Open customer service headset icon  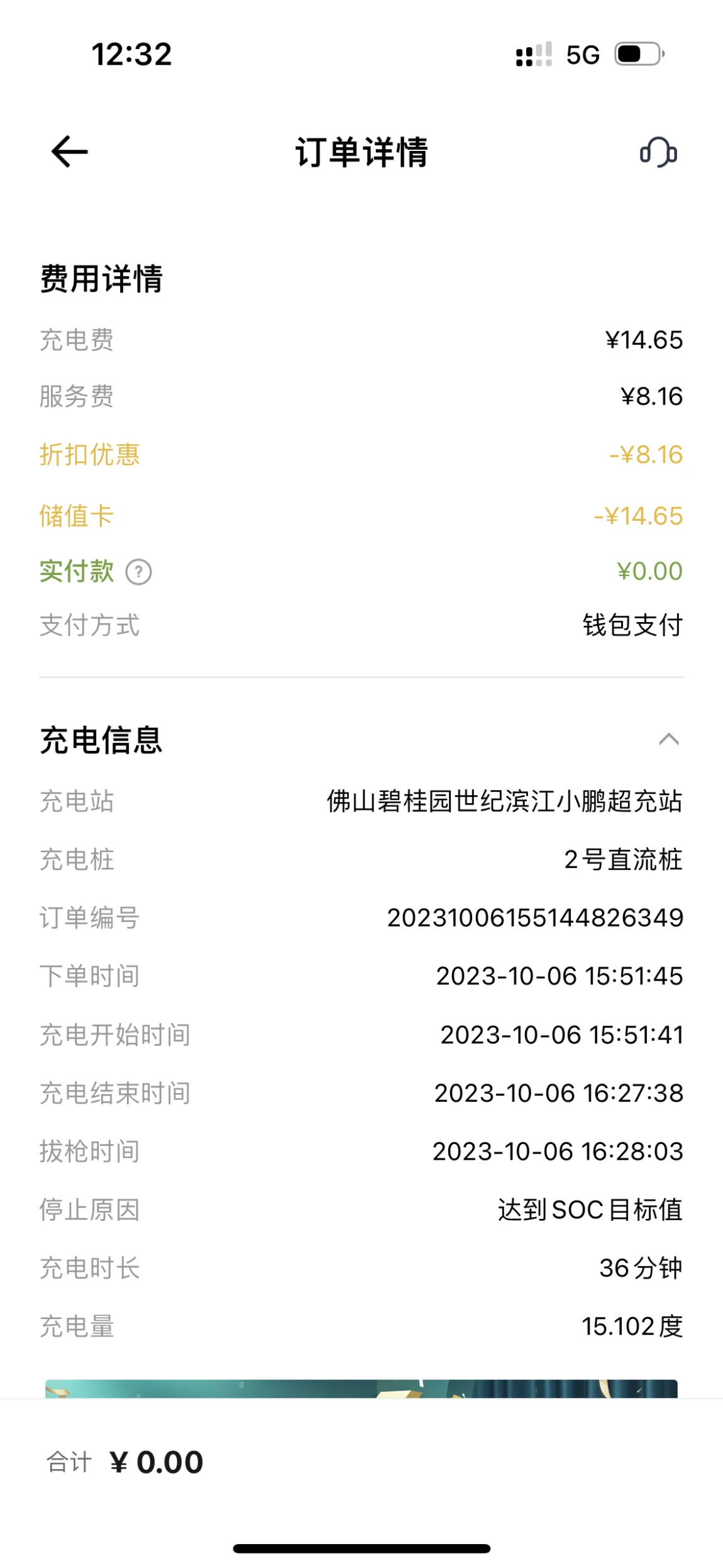(658, 152)
